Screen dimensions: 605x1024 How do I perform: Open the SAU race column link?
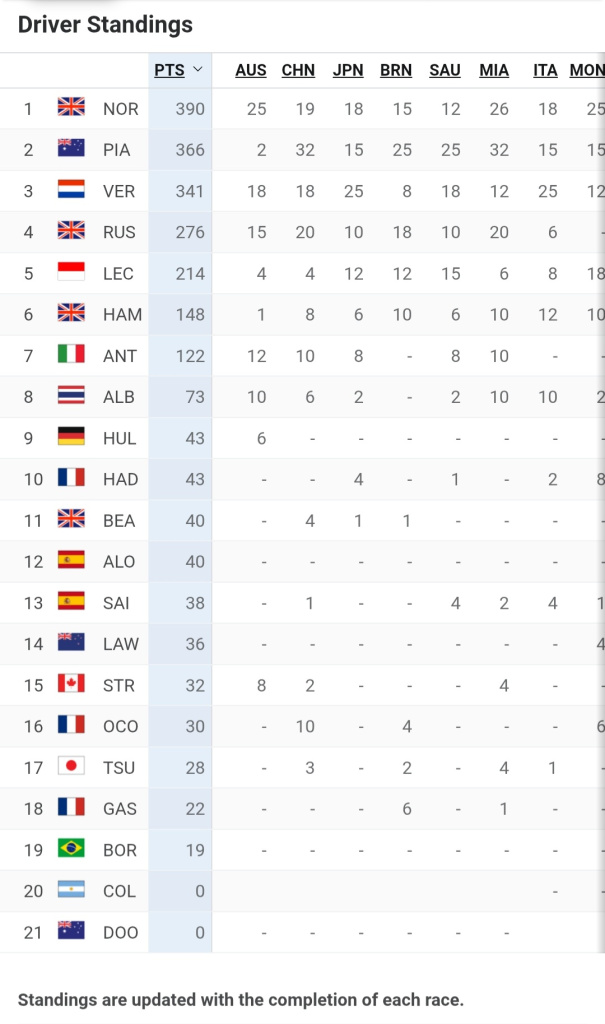coord(445,70)
